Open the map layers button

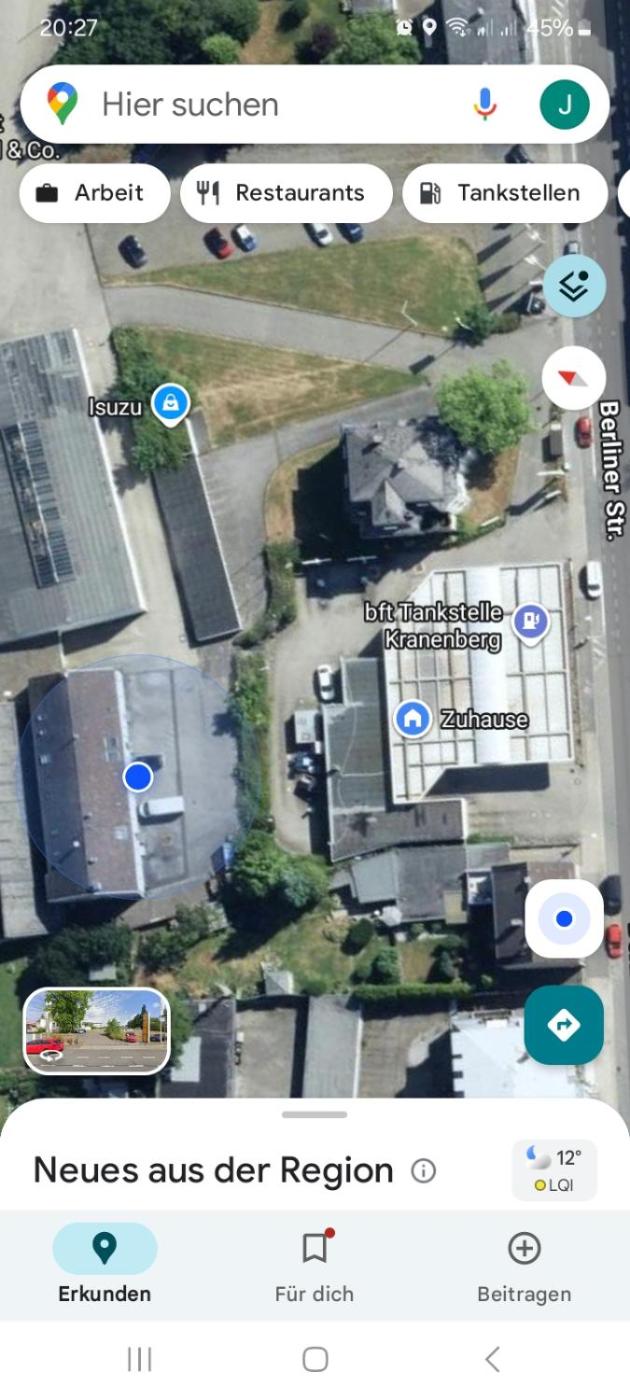(574, 286)
